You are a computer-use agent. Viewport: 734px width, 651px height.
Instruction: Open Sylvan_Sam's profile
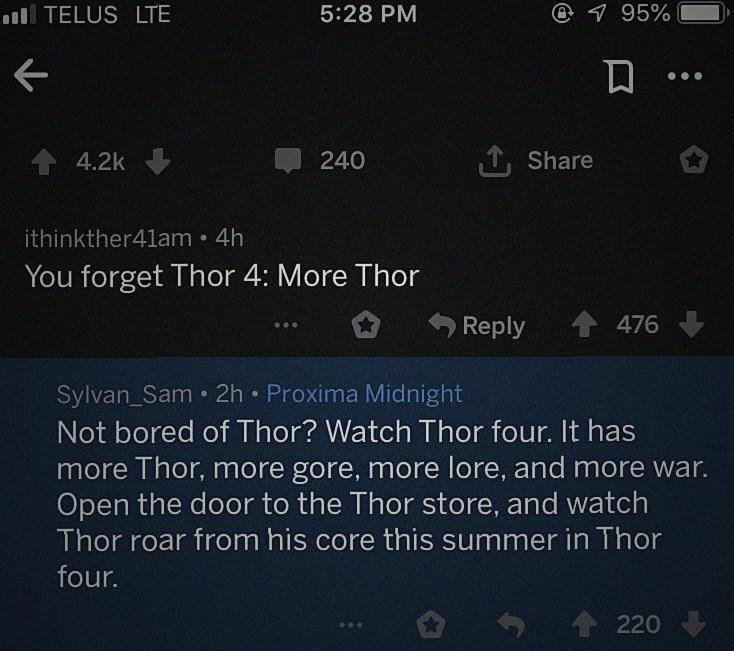(125, 394)
